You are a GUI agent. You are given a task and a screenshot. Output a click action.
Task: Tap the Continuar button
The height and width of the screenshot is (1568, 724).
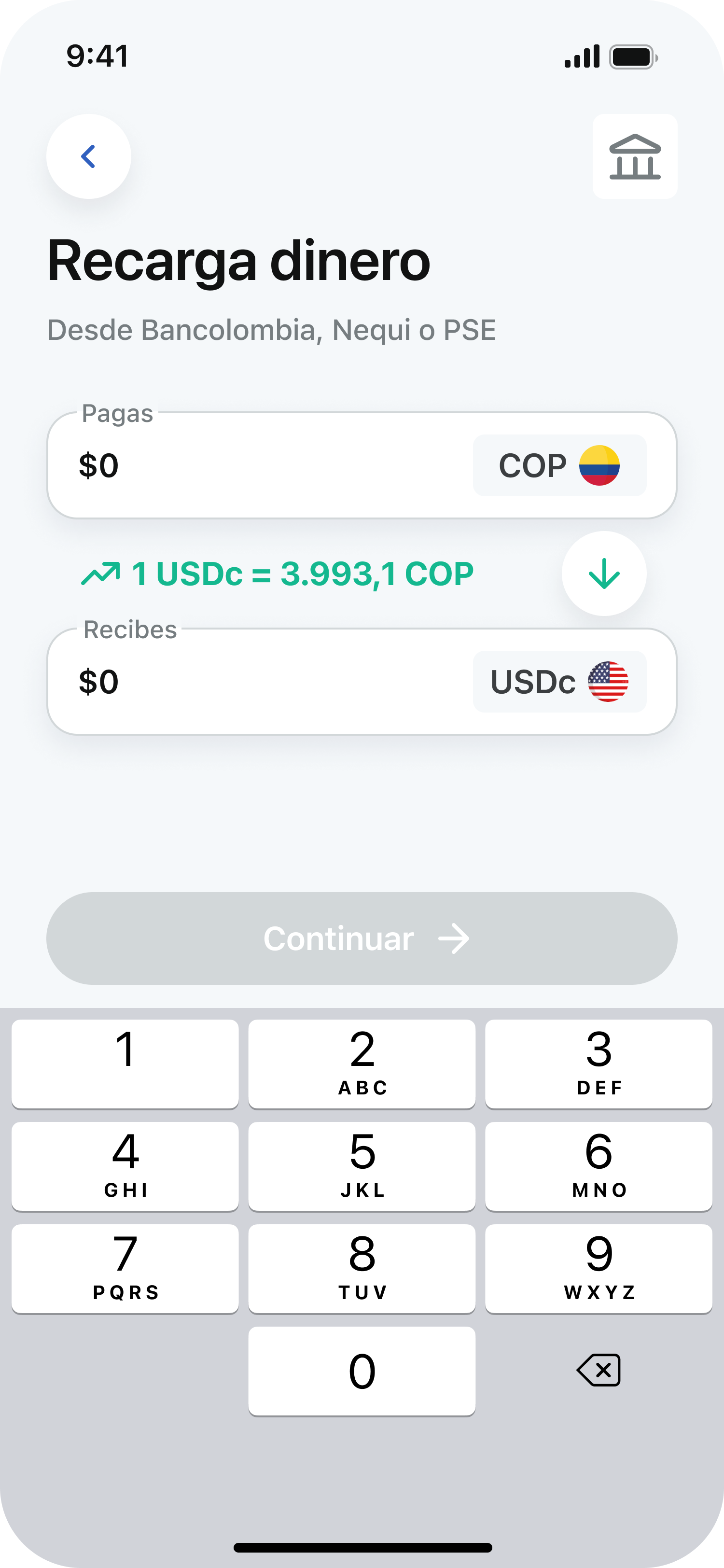coord(362,938)
